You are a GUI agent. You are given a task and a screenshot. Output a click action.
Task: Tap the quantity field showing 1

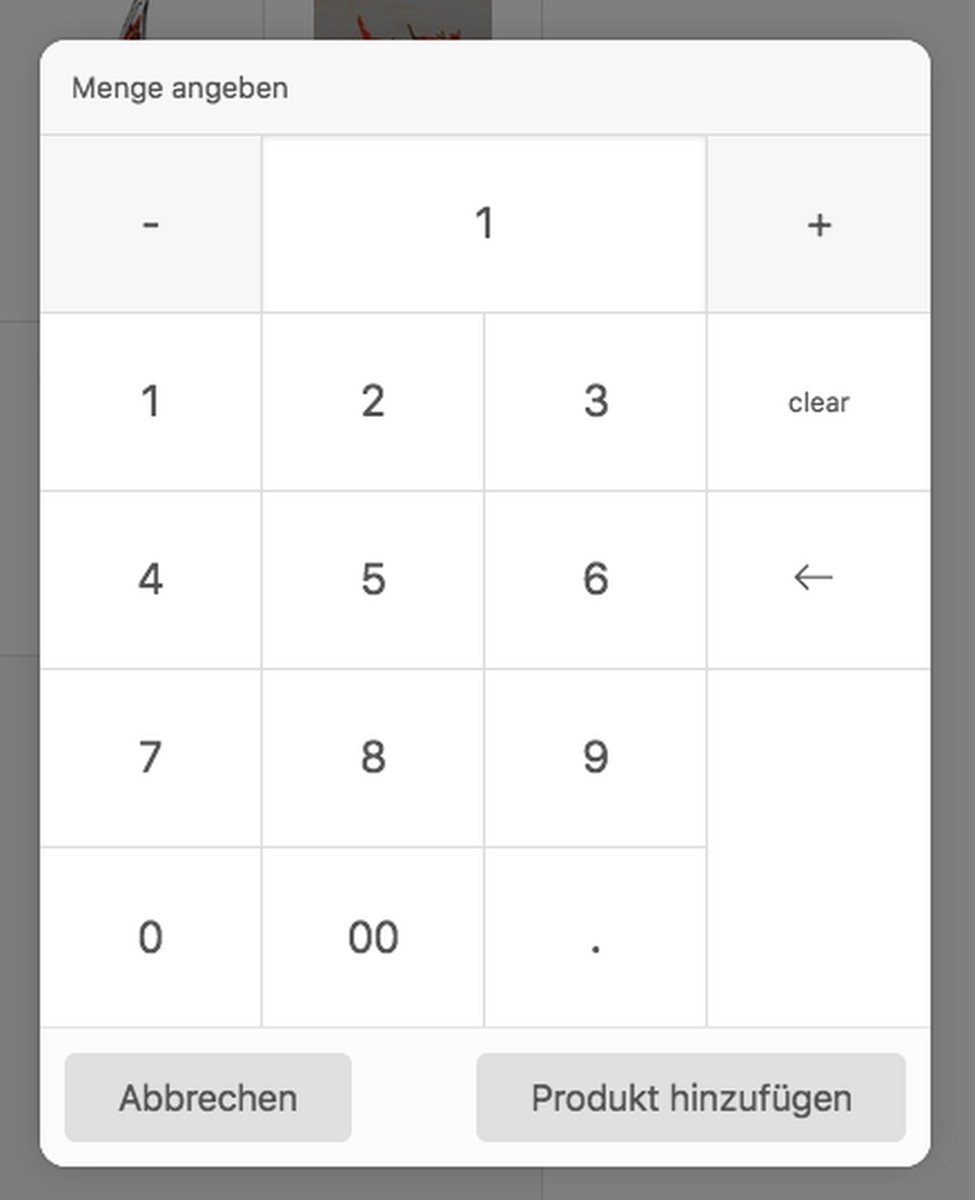[484, 224]
